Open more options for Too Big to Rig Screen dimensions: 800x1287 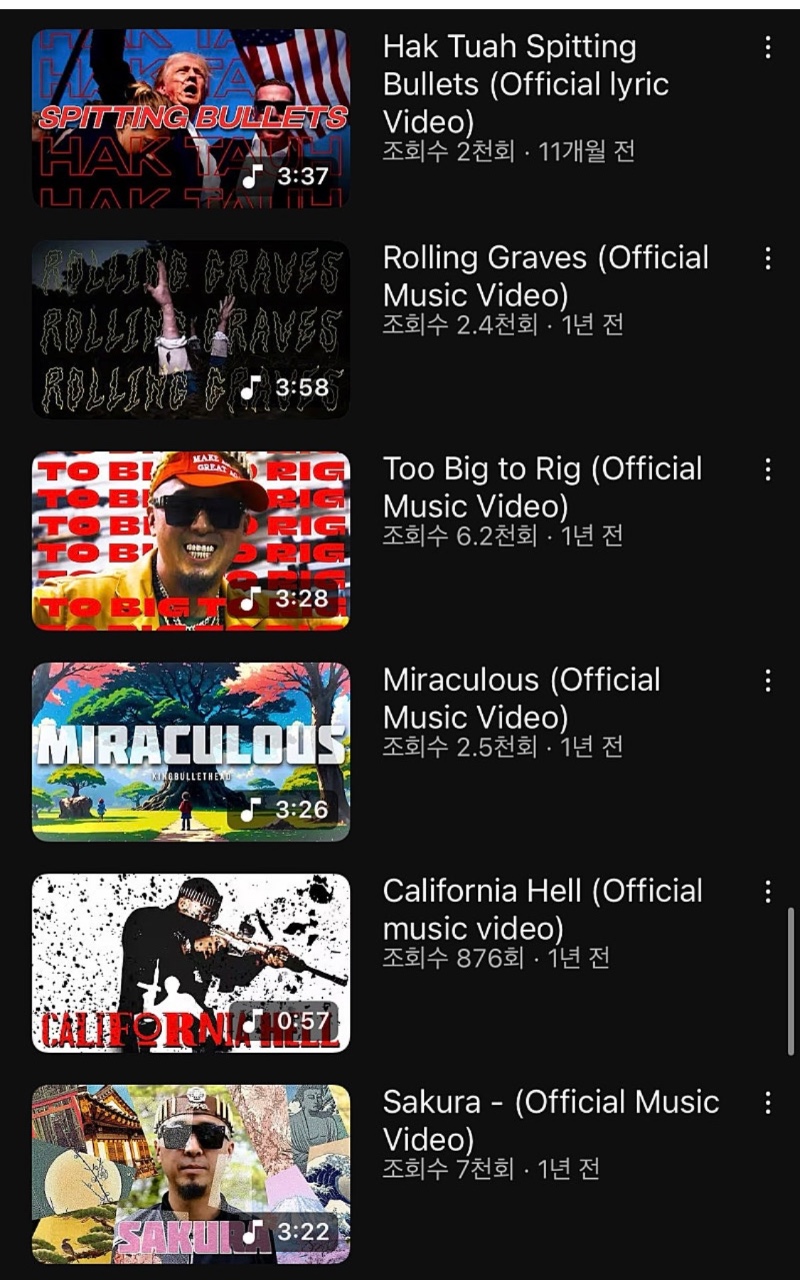(x=768, y=469)
